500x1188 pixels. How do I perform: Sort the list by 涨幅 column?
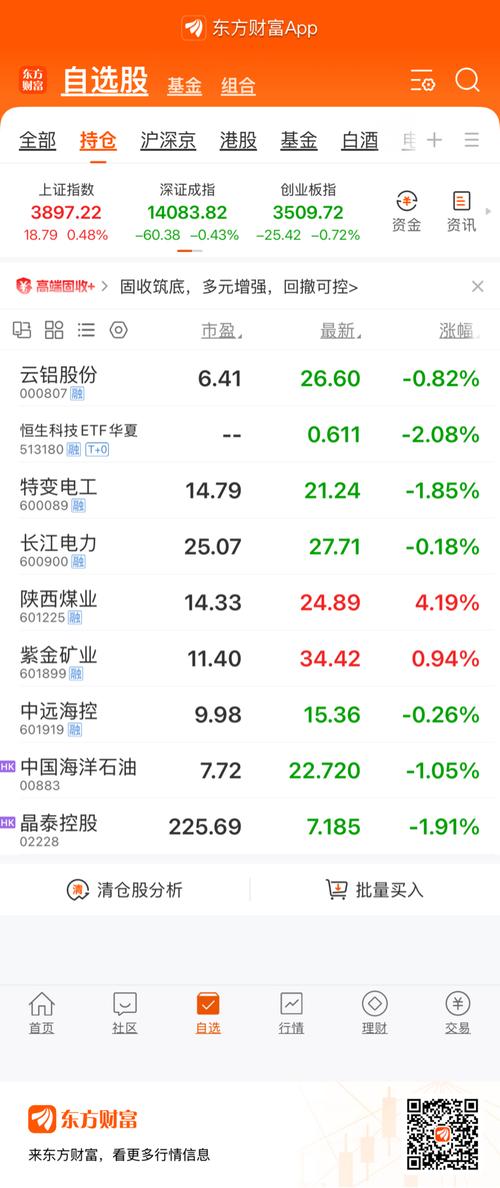click(458, 330)
